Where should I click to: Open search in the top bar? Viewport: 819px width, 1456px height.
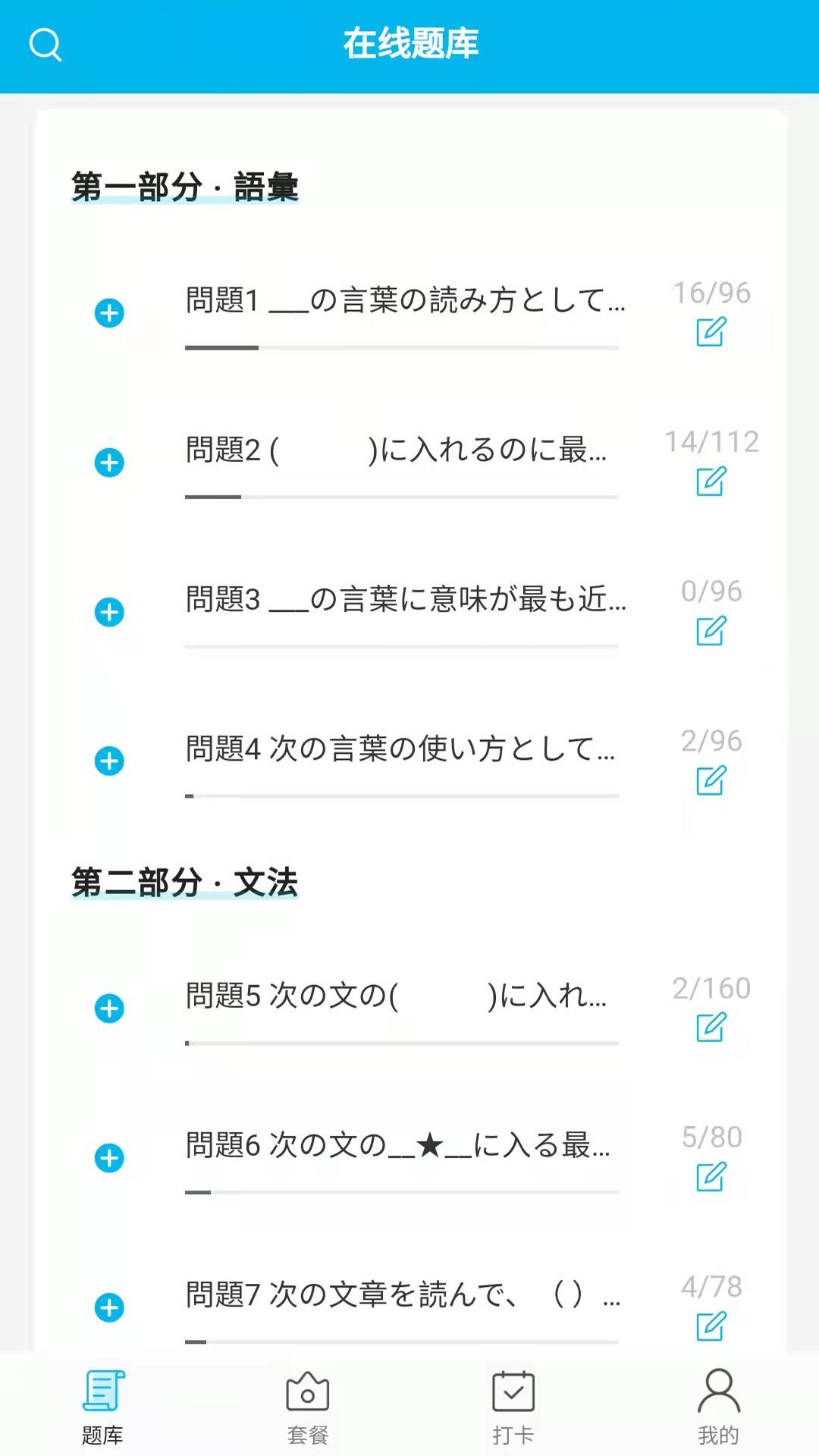tap(45, 45)
